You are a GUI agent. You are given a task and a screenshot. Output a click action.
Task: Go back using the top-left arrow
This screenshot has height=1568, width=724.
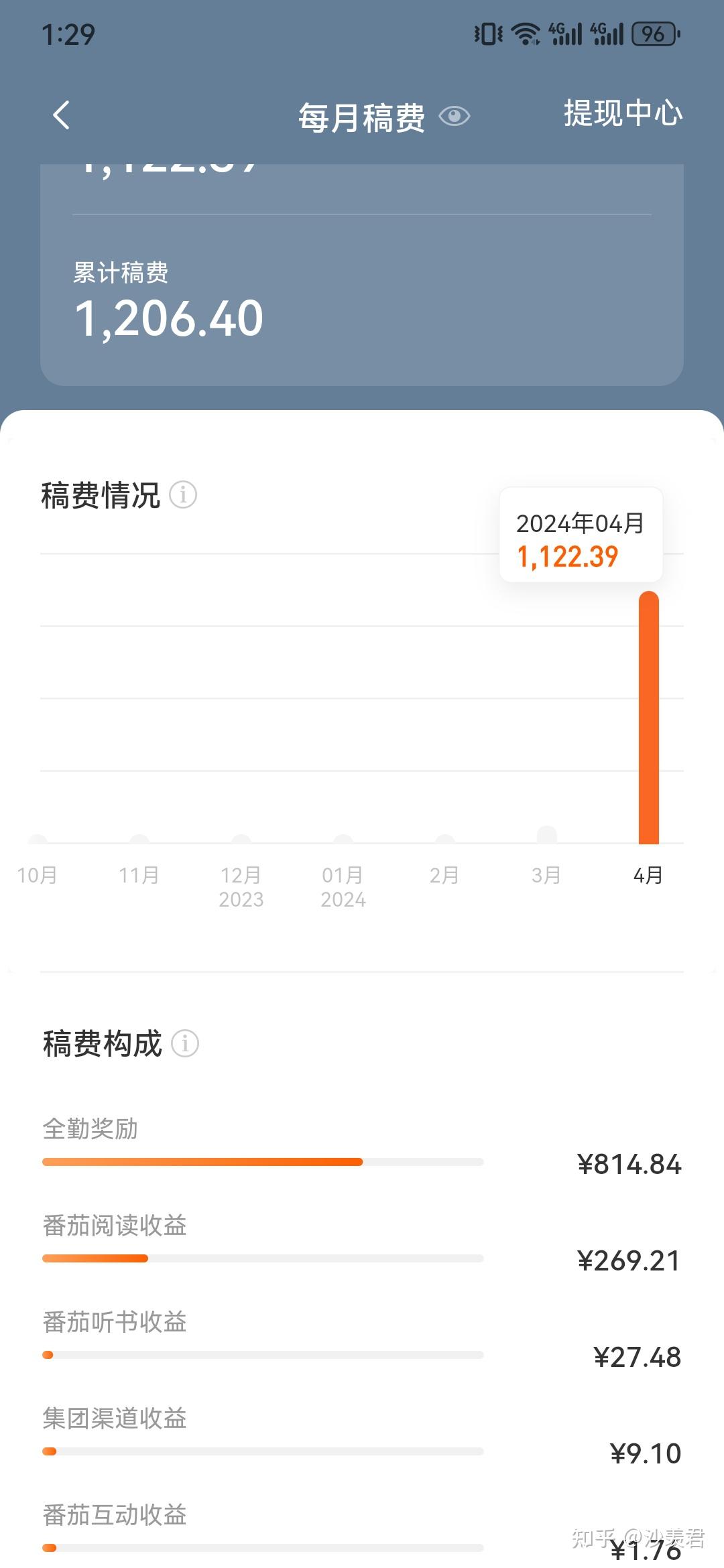tap(61, 115)
